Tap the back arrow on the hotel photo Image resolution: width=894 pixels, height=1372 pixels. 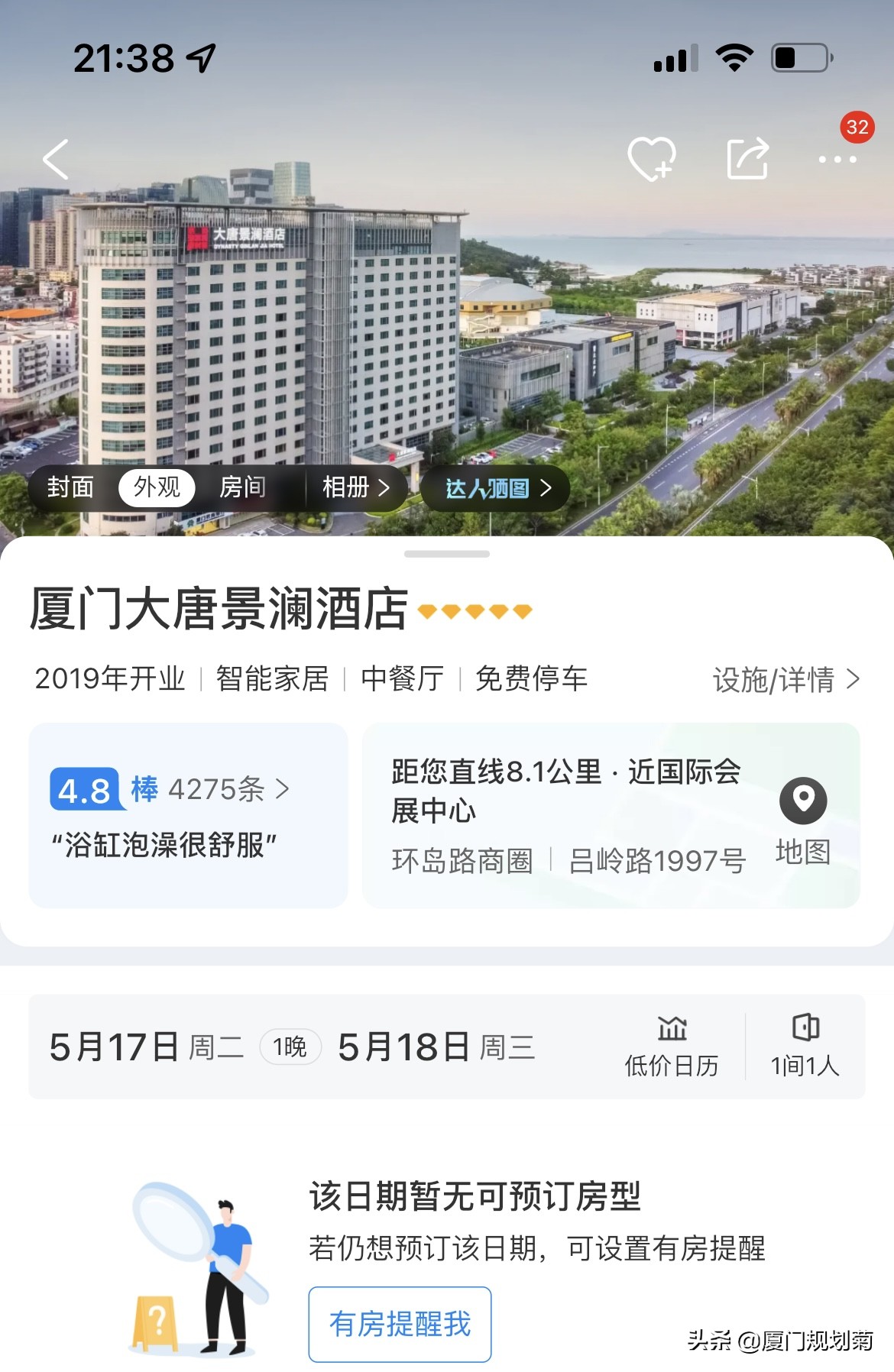coord(55,160)
